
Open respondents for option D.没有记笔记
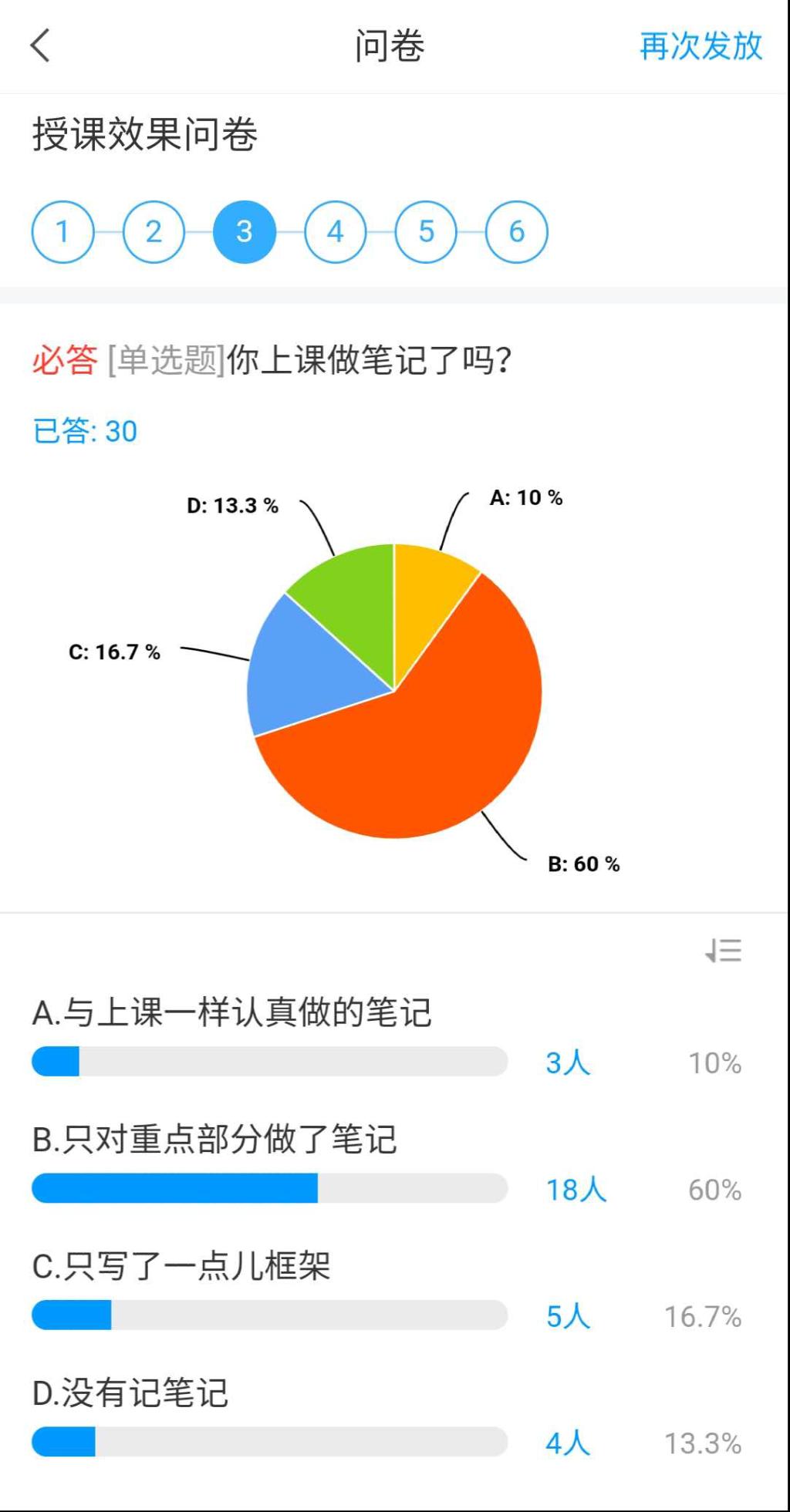click(x=568, y=1443)
